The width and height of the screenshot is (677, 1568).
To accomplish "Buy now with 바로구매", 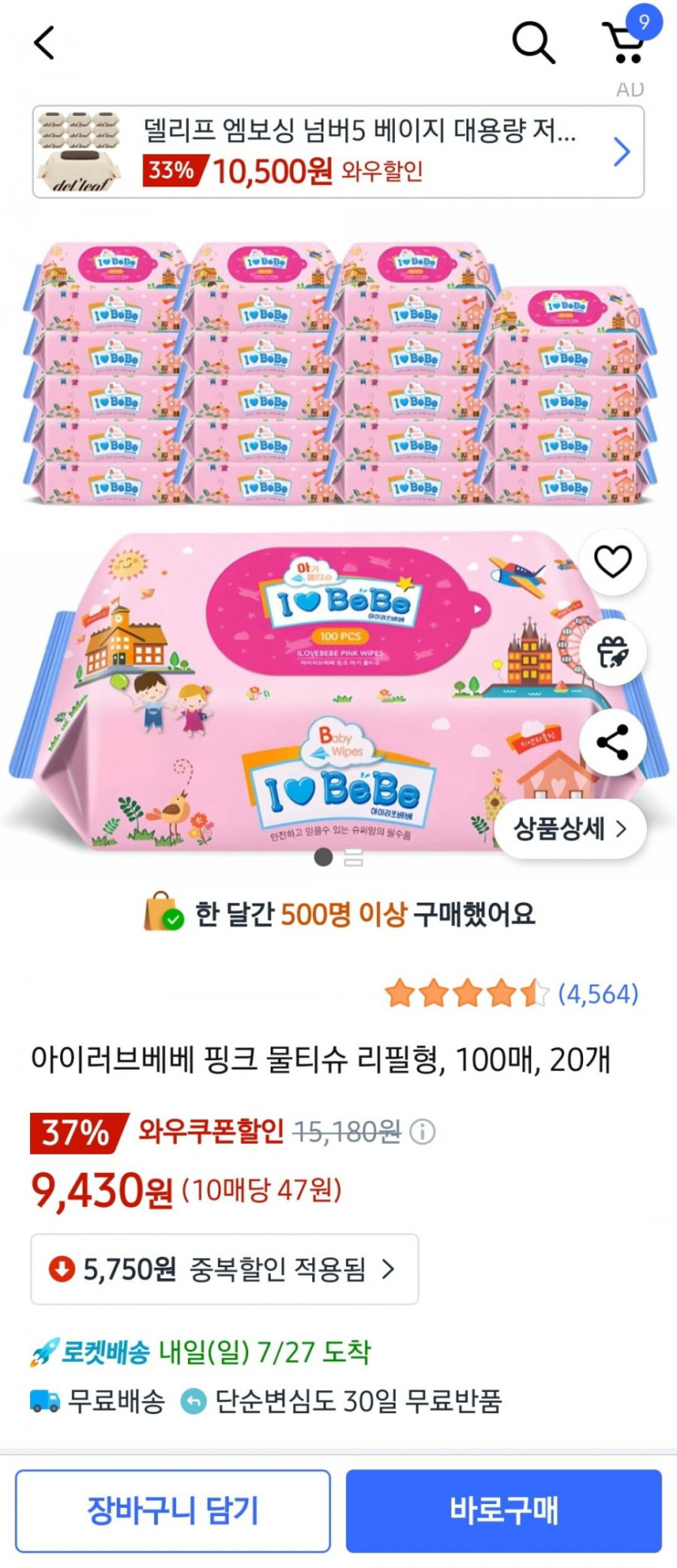I will click(503, 1510).
